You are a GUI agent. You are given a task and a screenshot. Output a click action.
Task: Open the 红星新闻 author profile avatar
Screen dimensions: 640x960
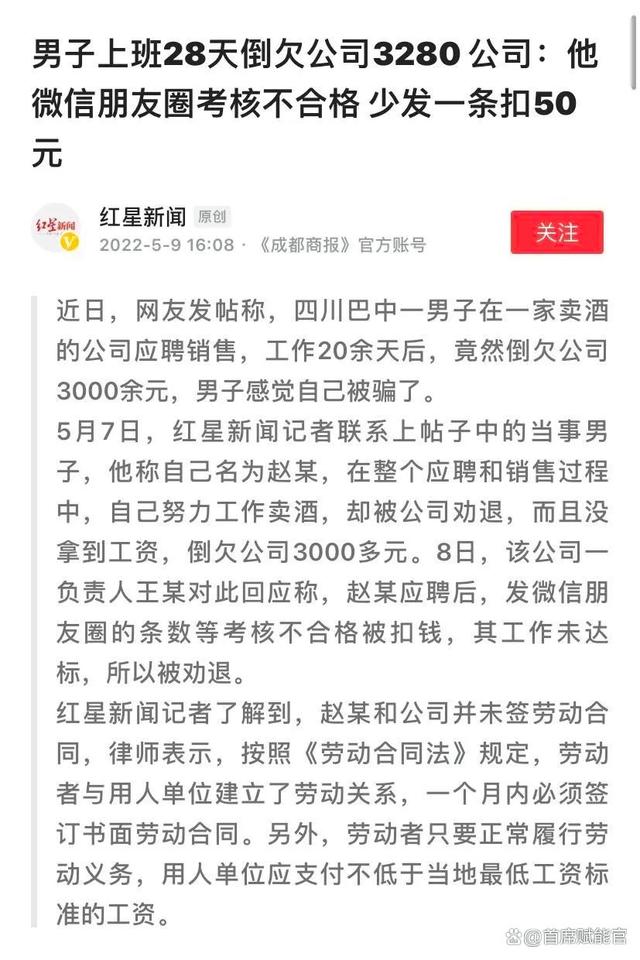coord(56,229)
